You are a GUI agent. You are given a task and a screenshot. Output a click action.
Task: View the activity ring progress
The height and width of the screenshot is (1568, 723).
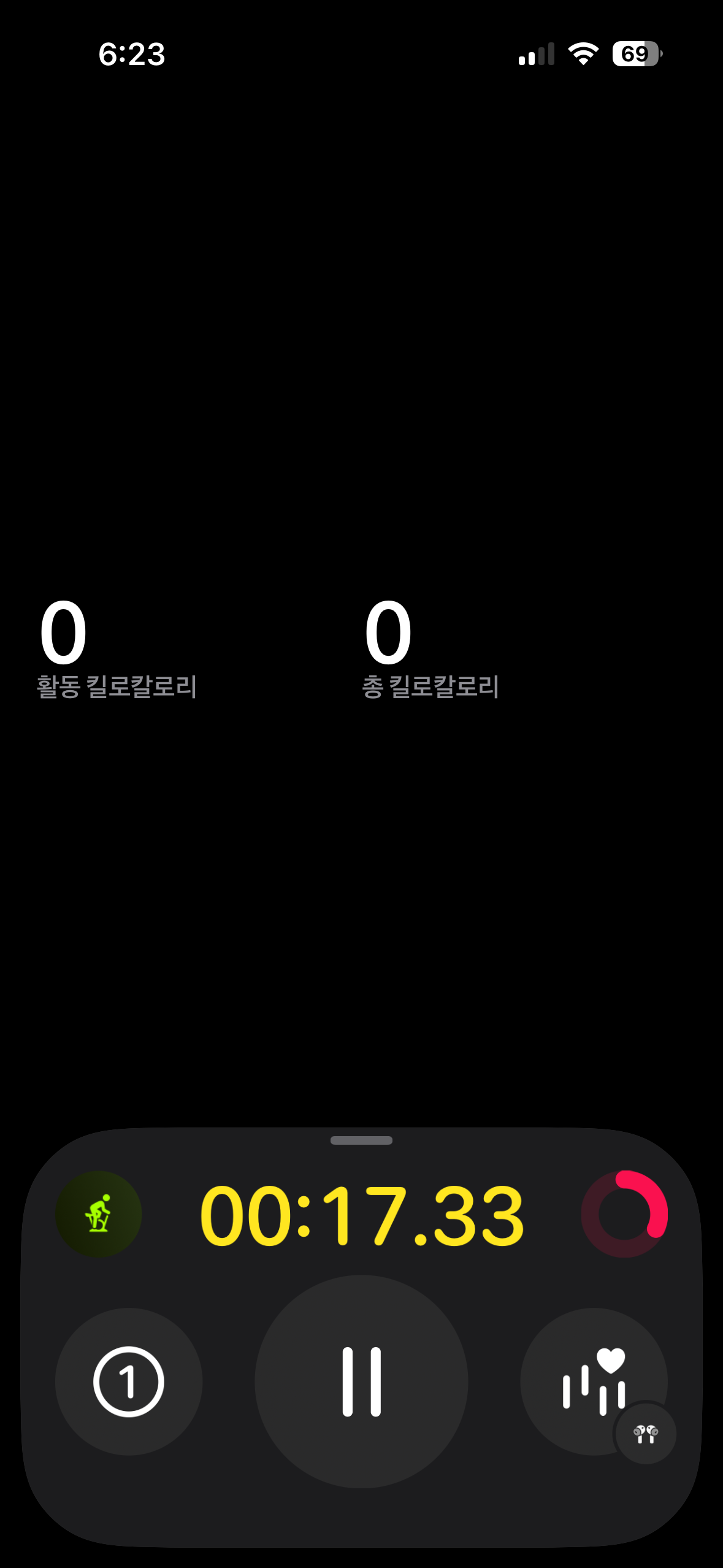(x=624, y=1214)
